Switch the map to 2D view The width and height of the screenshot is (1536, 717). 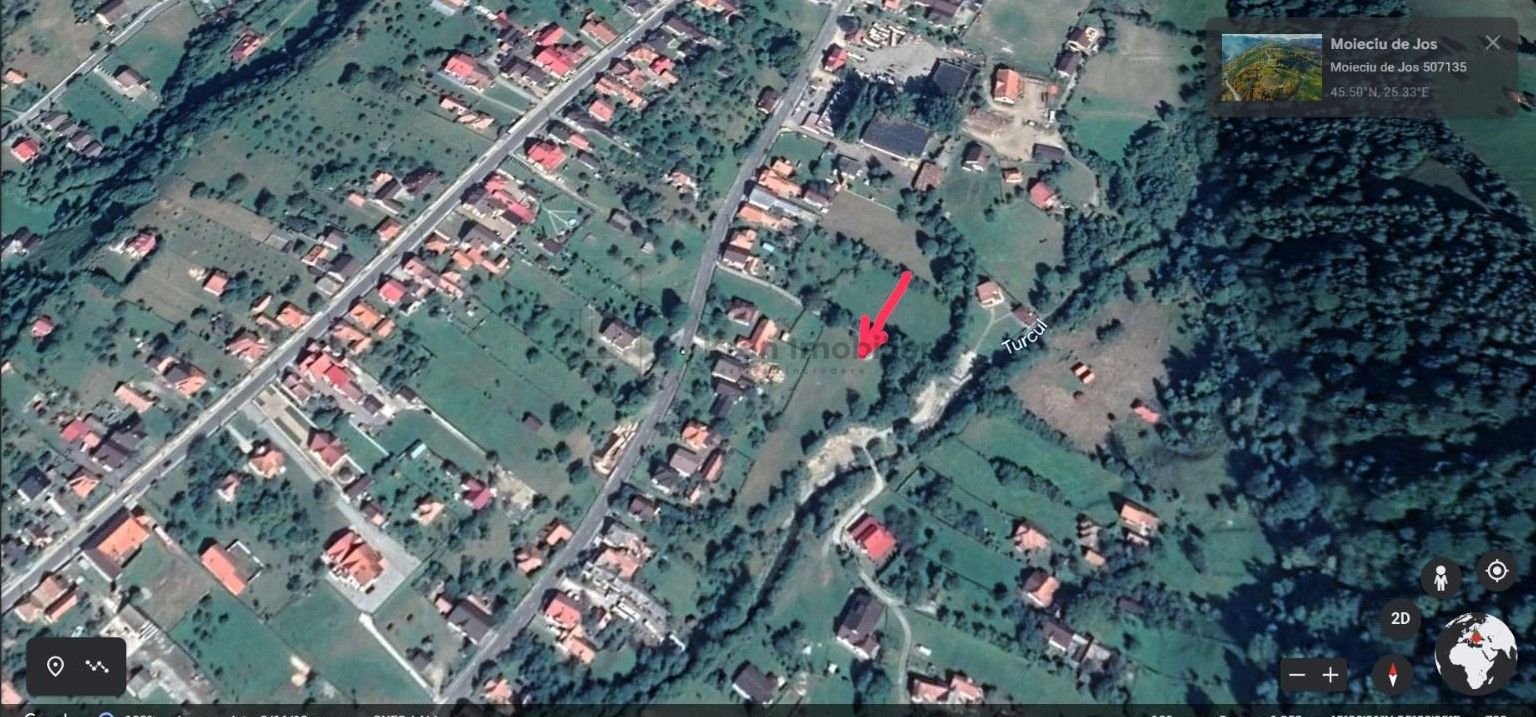click(x=1400, y=619)
